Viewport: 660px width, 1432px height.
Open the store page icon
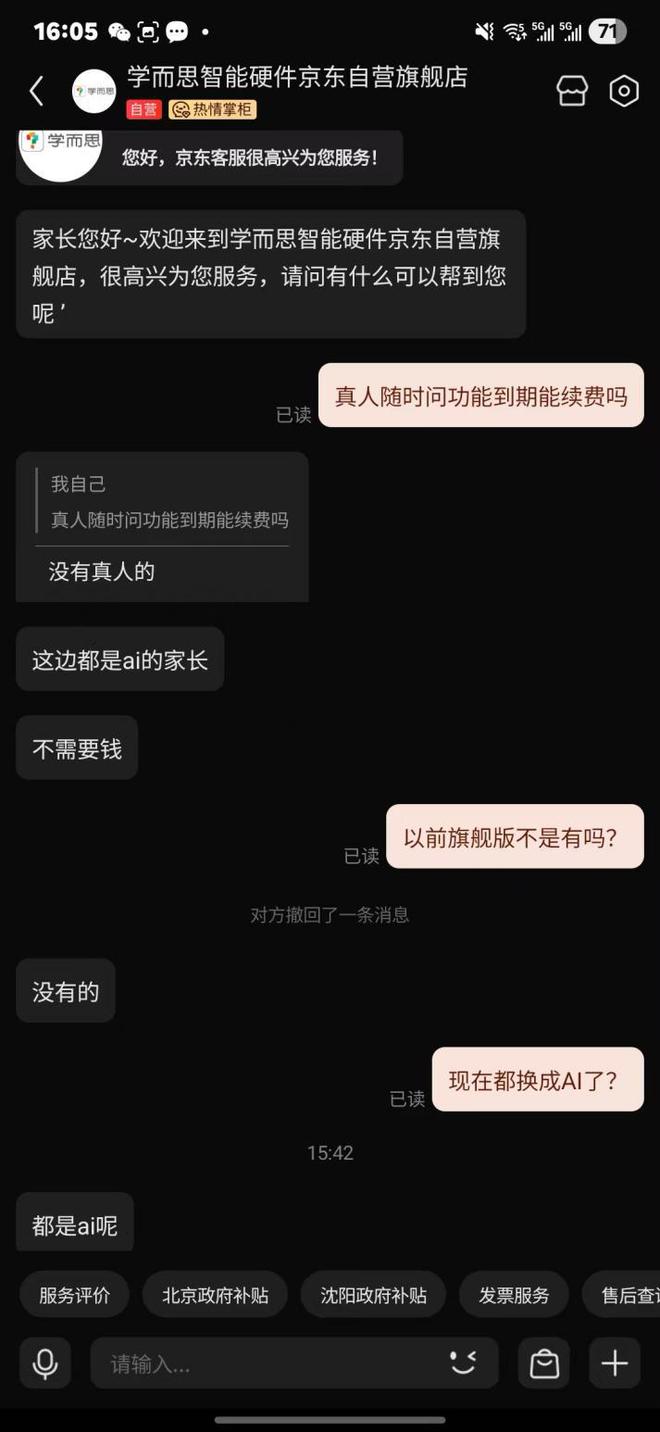point(572,92)
